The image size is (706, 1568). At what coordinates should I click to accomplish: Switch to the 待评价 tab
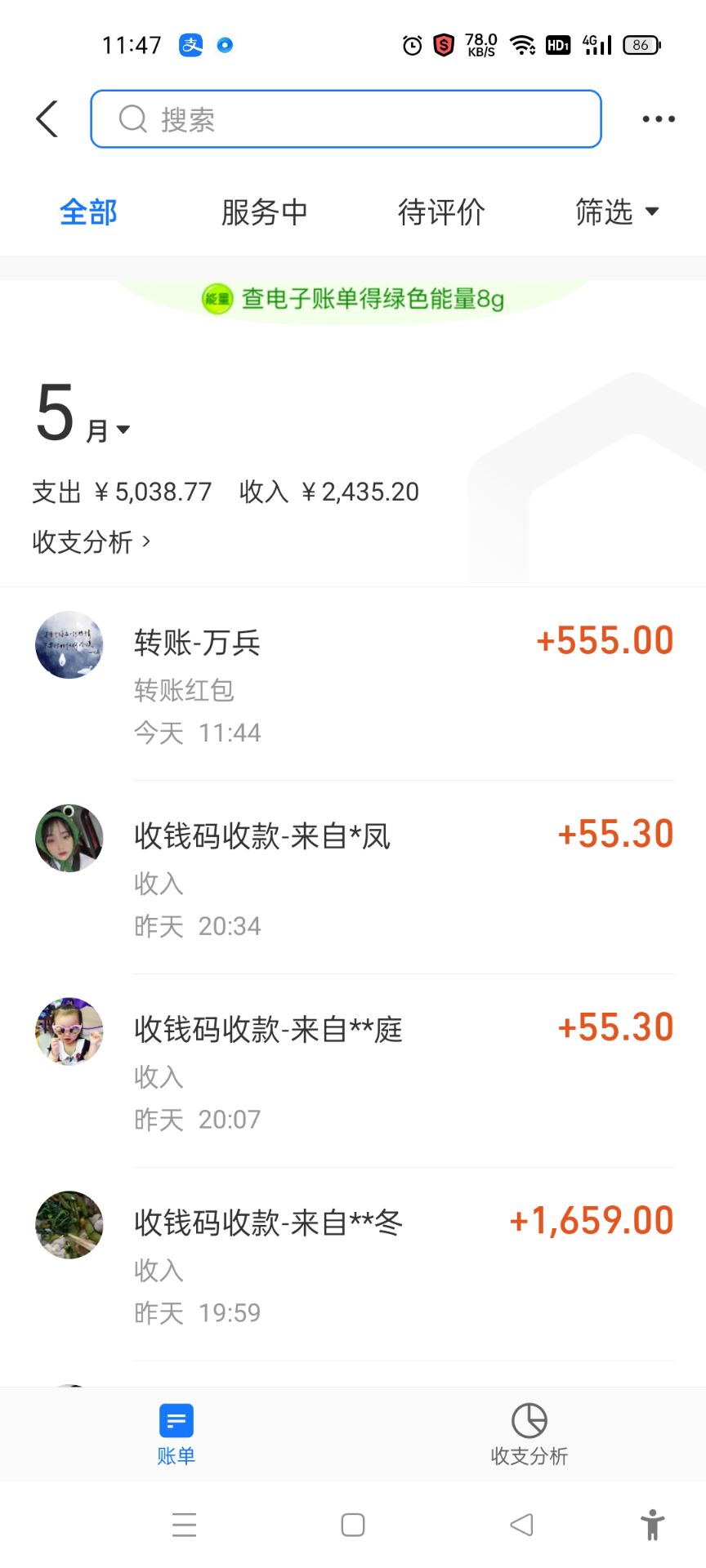(441, 212)
